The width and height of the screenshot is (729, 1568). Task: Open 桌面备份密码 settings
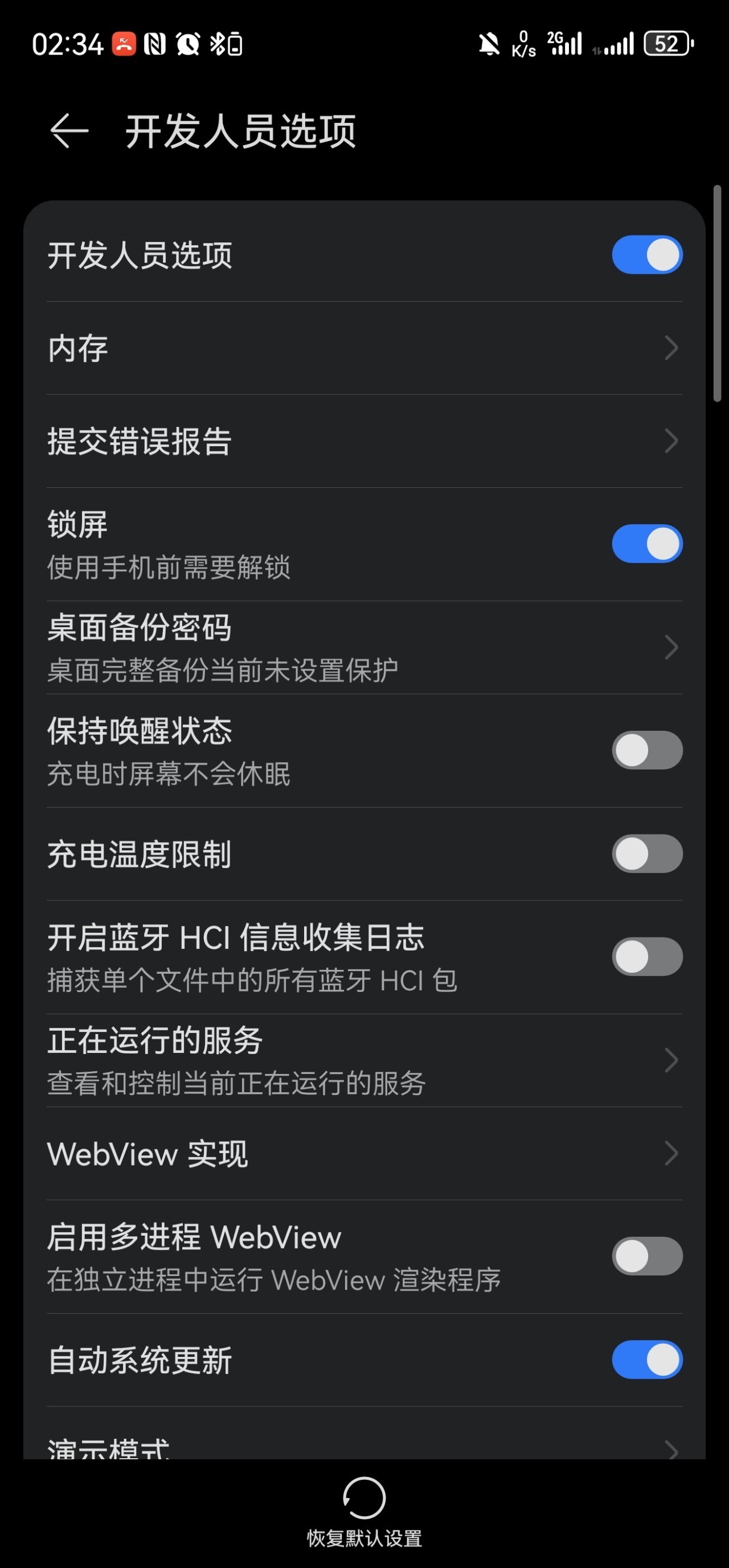(364, 648)
